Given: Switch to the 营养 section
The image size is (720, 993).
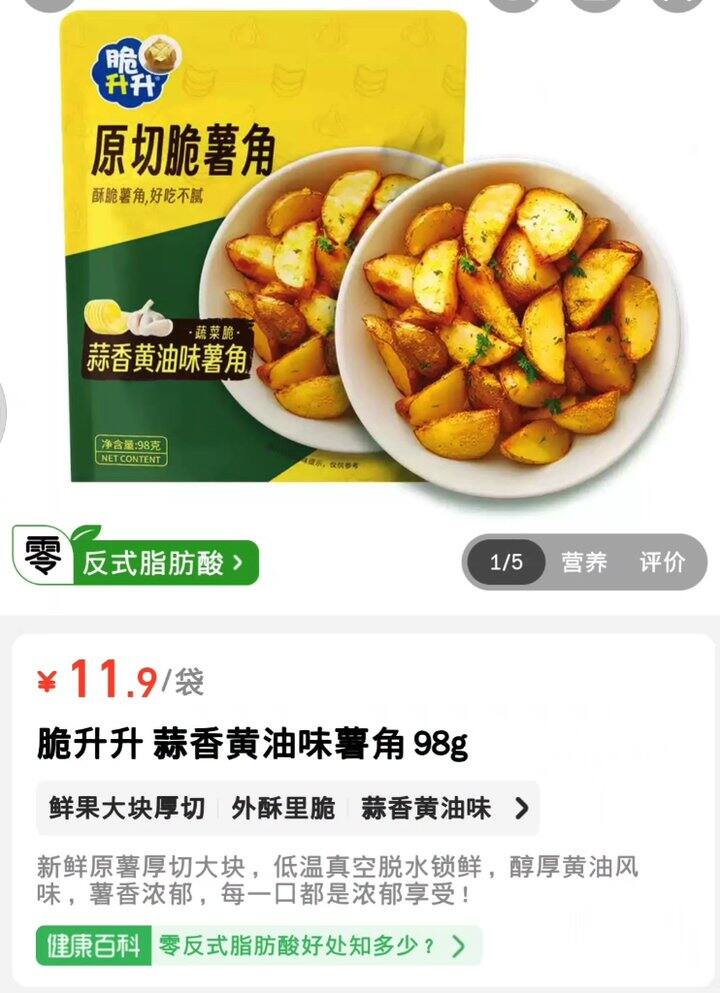Looking at the screenshot, I should point(584,562).
